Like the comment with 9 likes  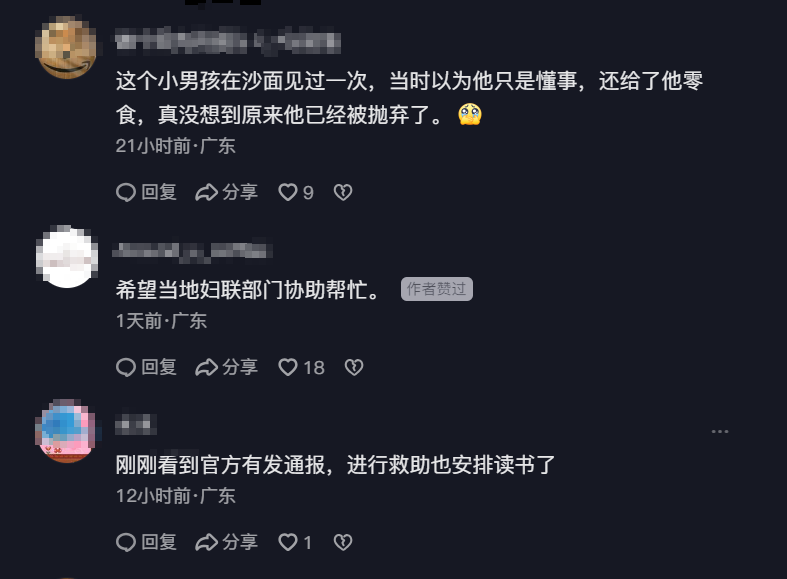click(x=288, y=192)
